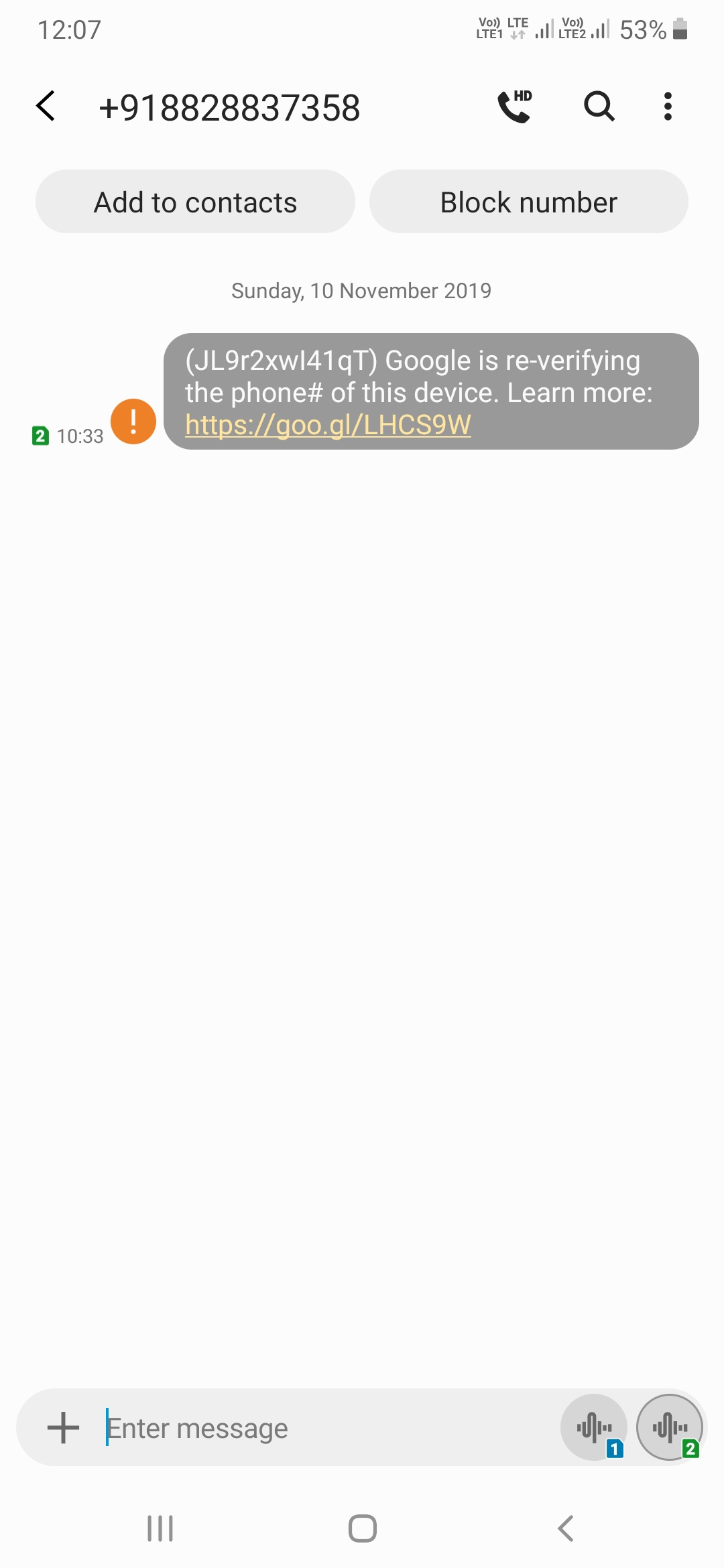
Task: Tap the orange failed-message warning icon
Action: point(133,421)
